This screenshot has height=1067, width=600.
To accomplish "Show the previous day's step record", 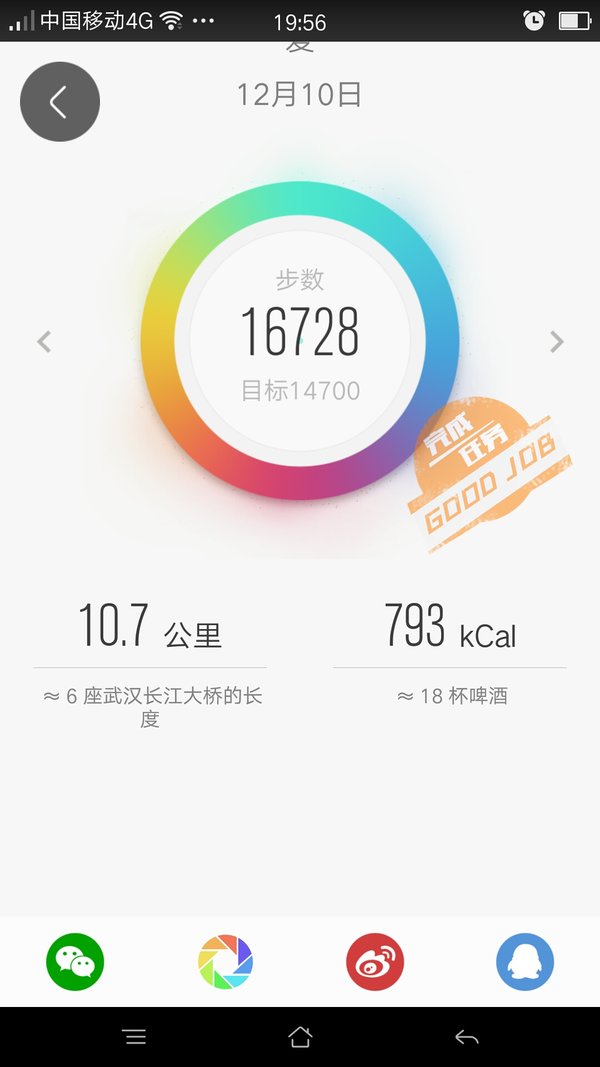I will (x=44, y=342).
